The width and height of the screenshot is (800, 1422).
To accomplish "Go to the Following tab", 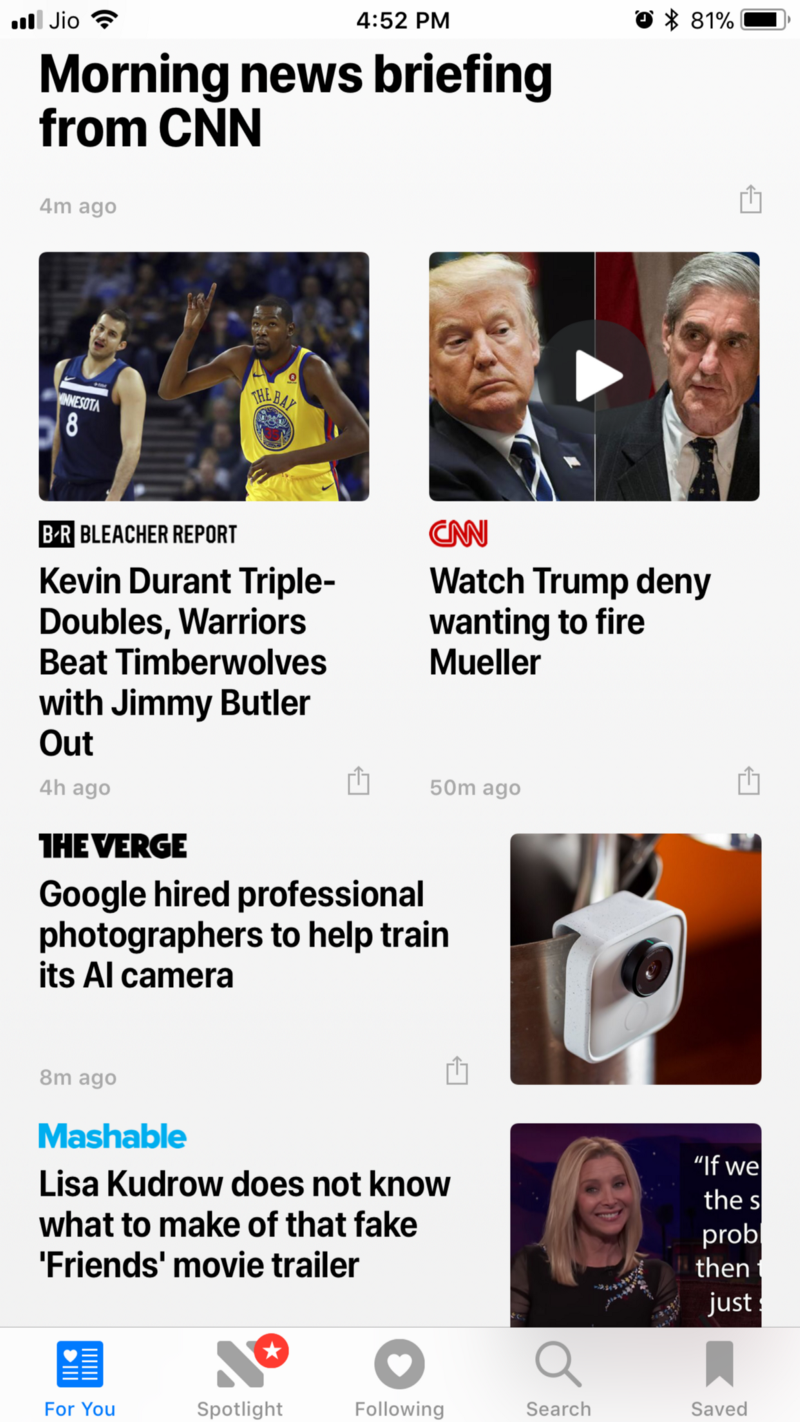I will (x=399, y=1378).
